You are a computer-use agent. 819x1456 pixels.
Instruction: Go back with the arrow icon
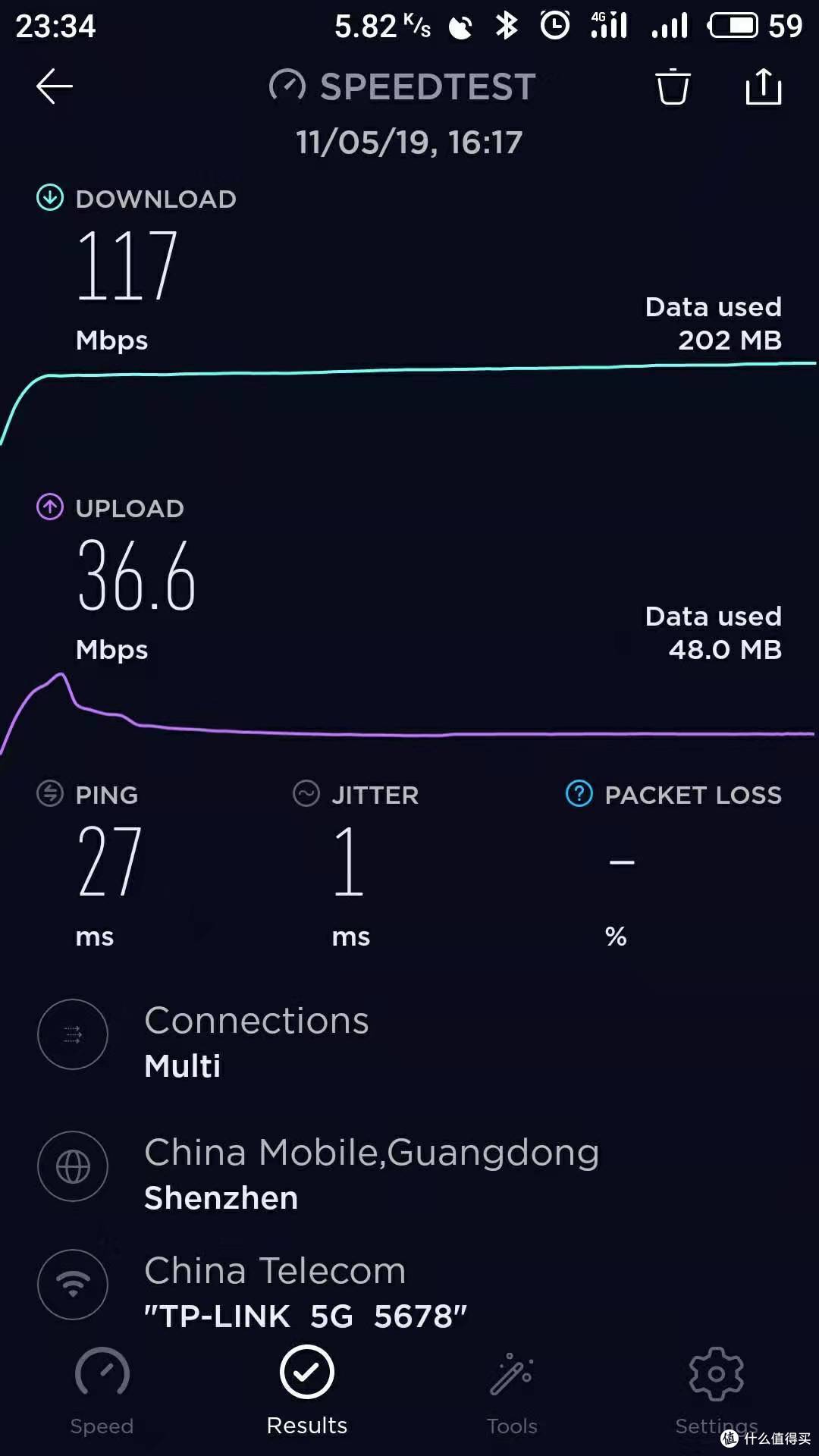pyautogui.click(x=55, y=86)
